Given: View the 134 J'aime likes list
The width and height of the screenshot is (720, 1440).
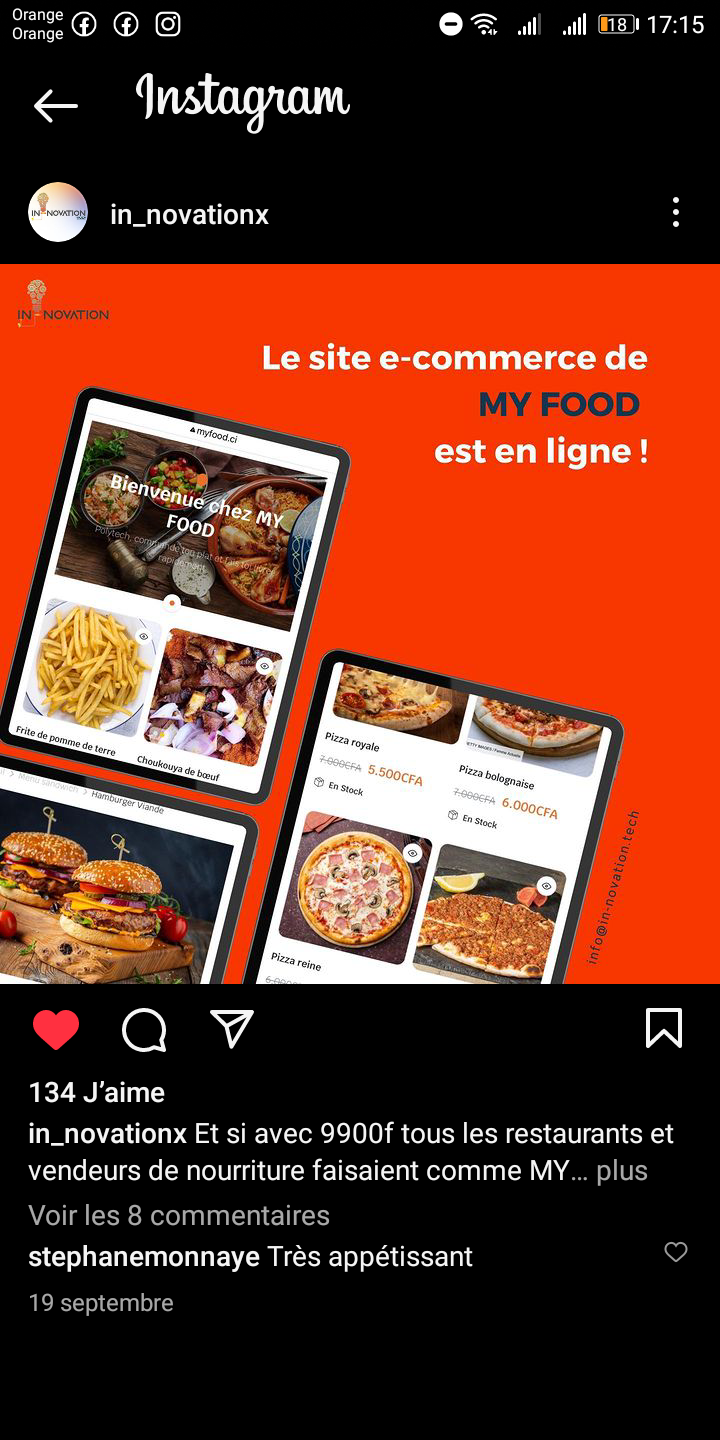Looking at the screenshot, I should (97, 1092).
